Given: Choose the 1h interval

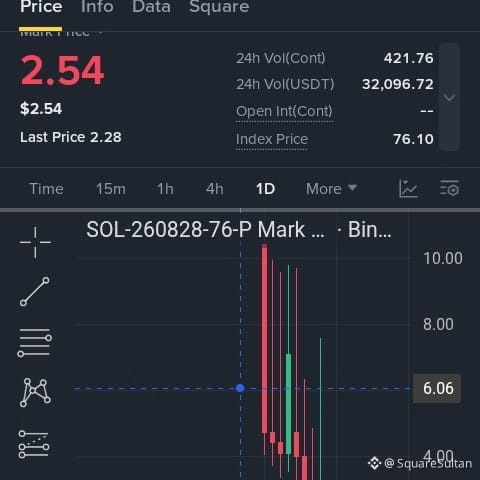Looking at the screenshot, I should (165, 189).
